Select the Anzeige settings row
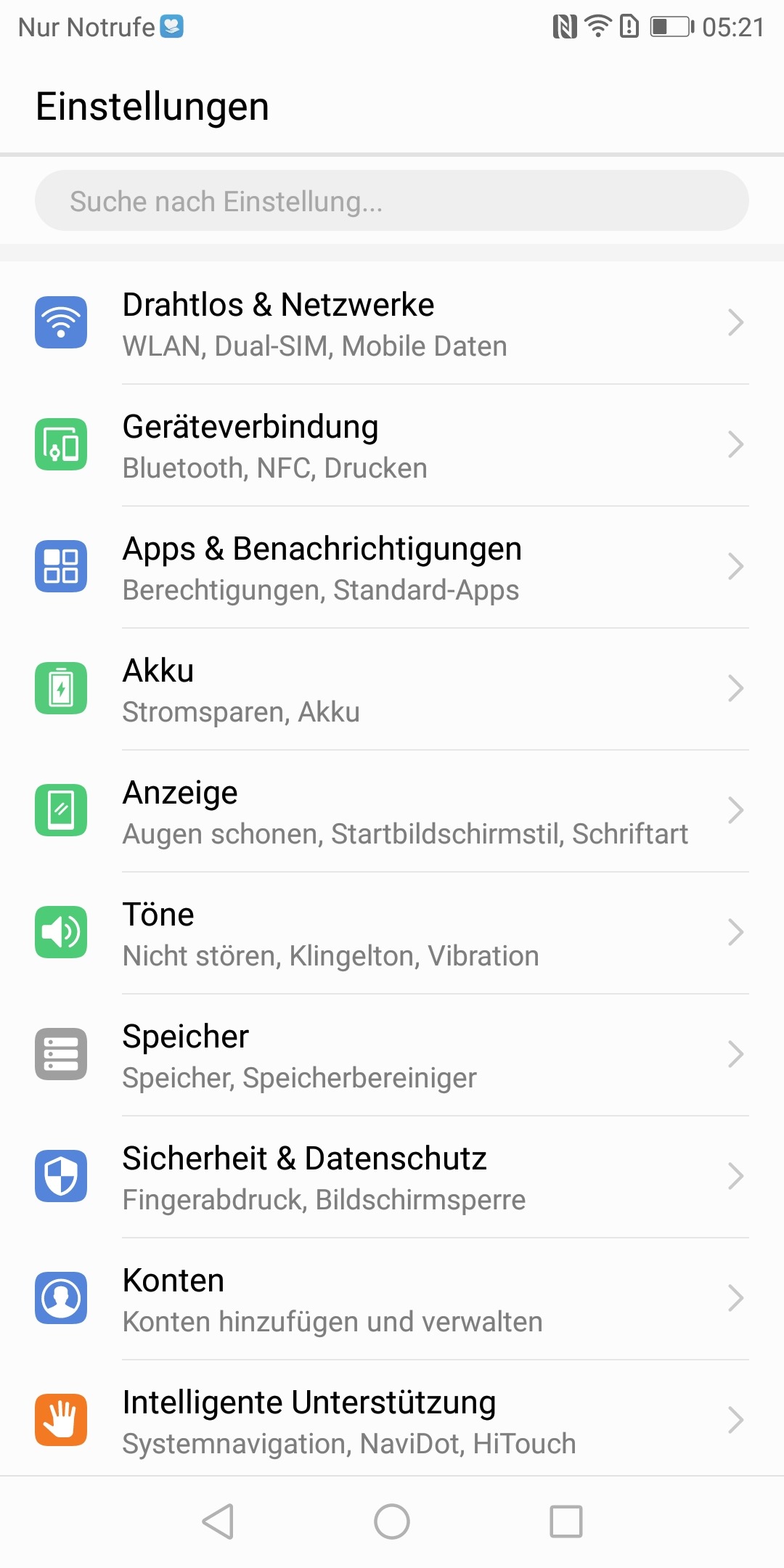 point(392,812)
